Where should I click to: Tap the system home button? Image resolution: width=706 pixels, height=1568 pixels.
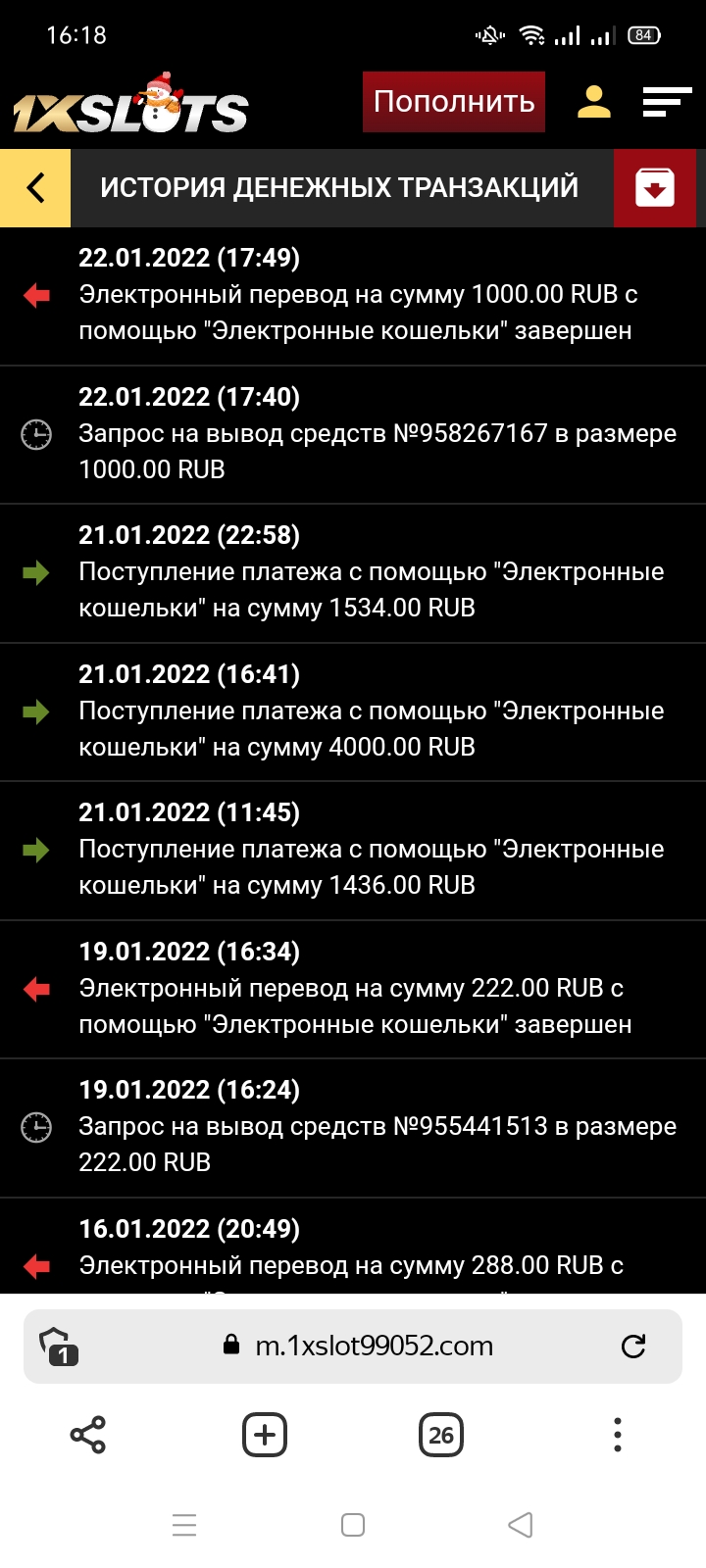point(353,1525)
